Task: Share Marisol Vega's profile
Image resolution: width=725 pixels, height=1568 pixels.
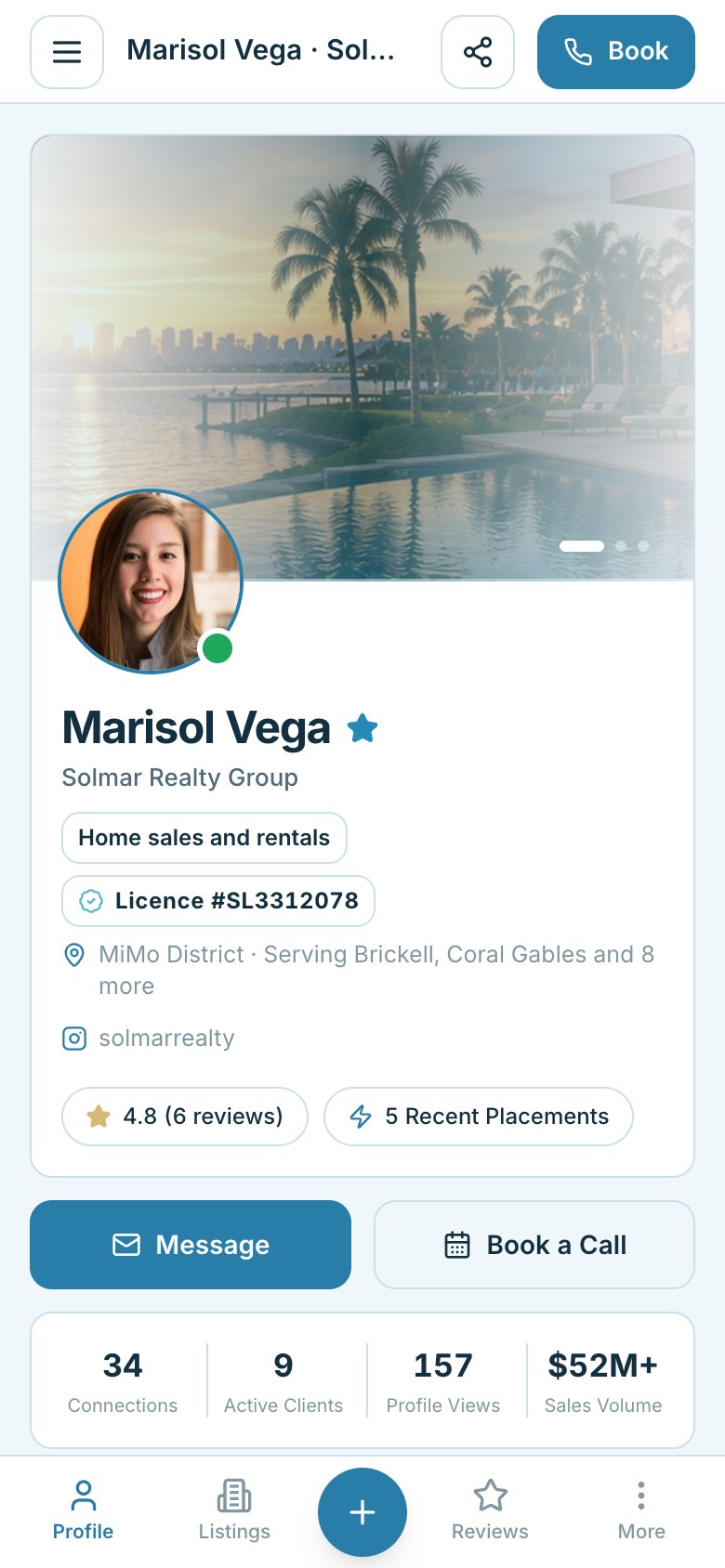Action: click(x=478, y=52)
